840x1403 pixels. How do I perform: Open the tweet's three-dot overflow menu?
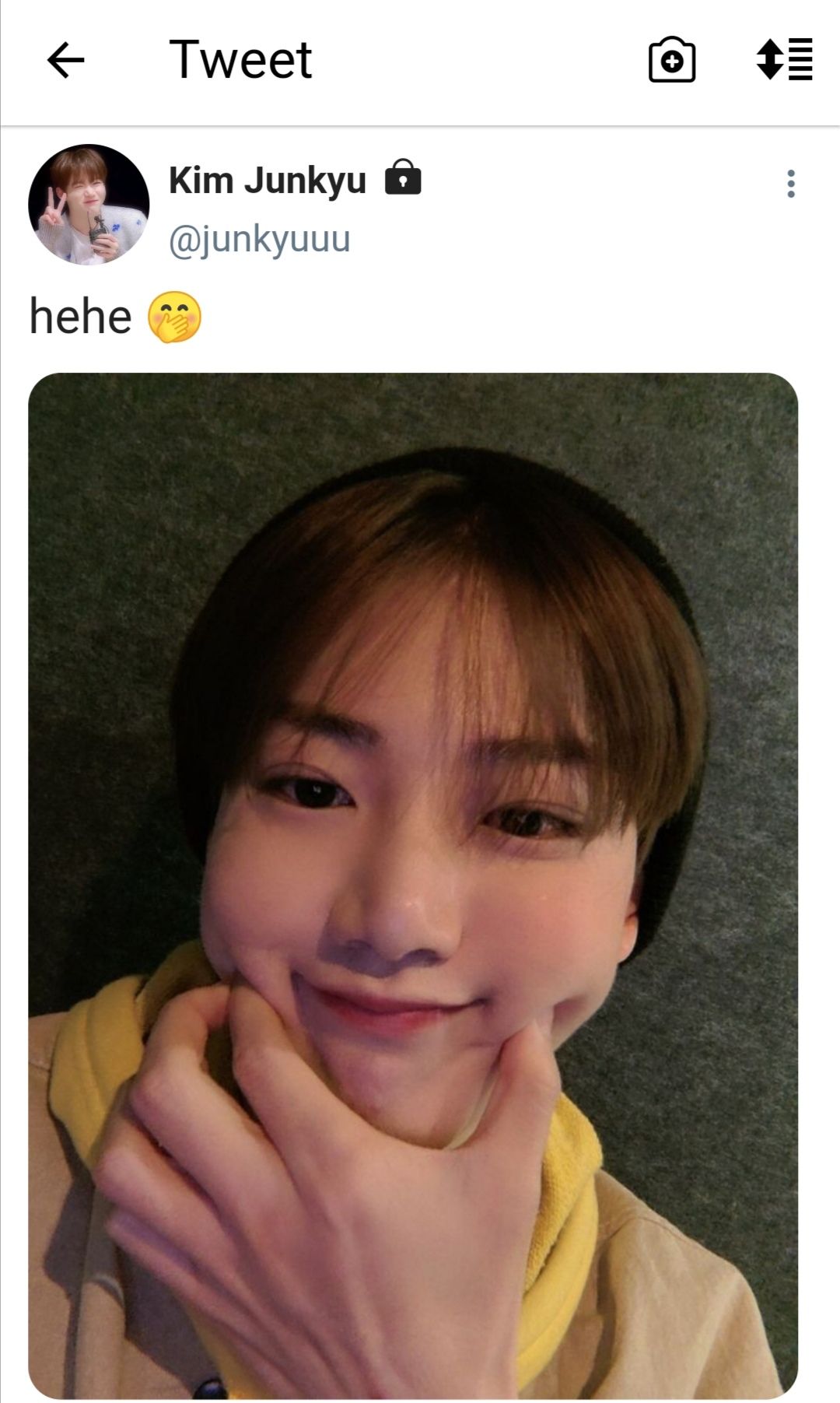click(791, 184)
